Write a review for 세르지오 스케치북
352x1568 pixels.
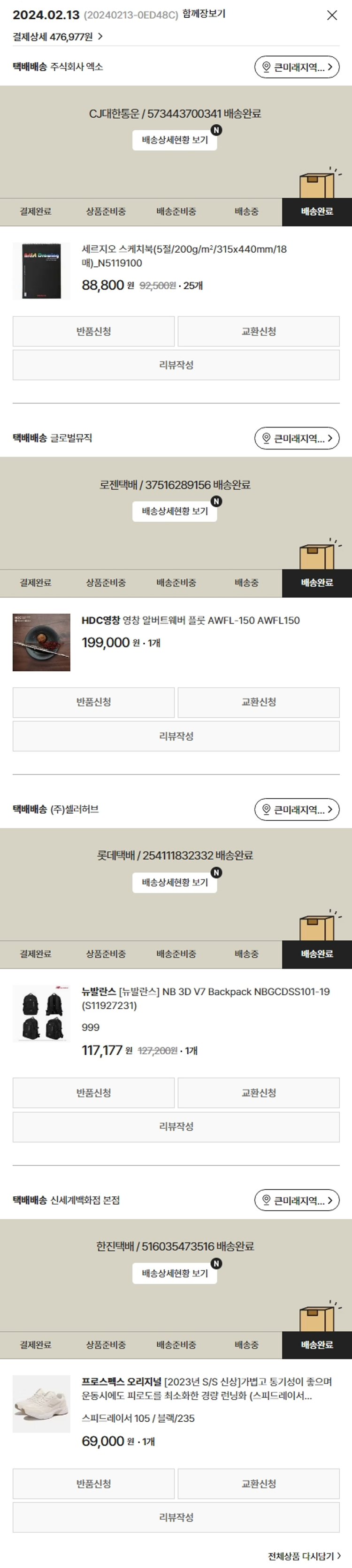click(176, 365)
